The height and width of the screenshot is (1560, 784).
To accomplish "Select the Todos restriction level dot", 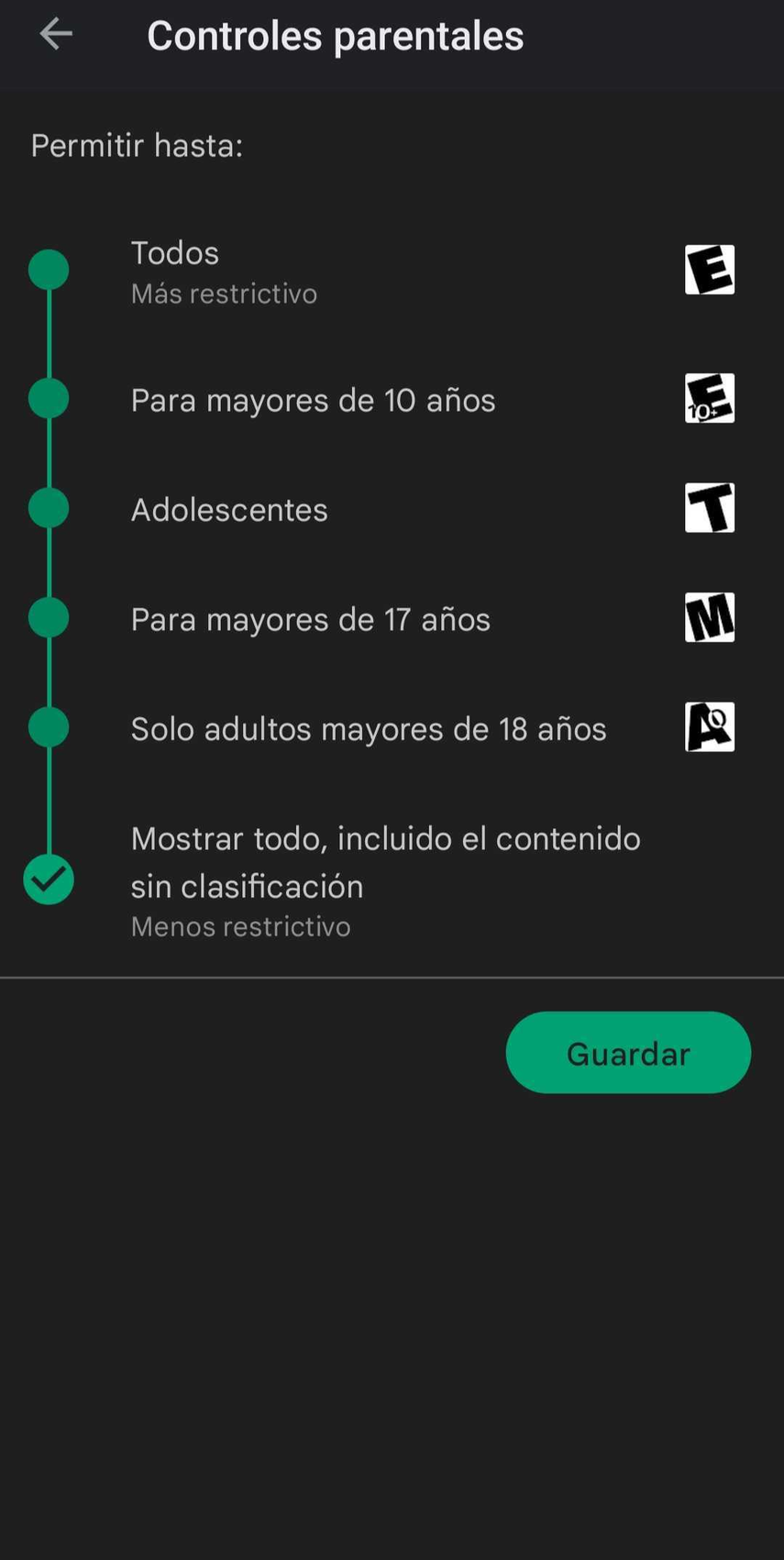I will 49,269.
